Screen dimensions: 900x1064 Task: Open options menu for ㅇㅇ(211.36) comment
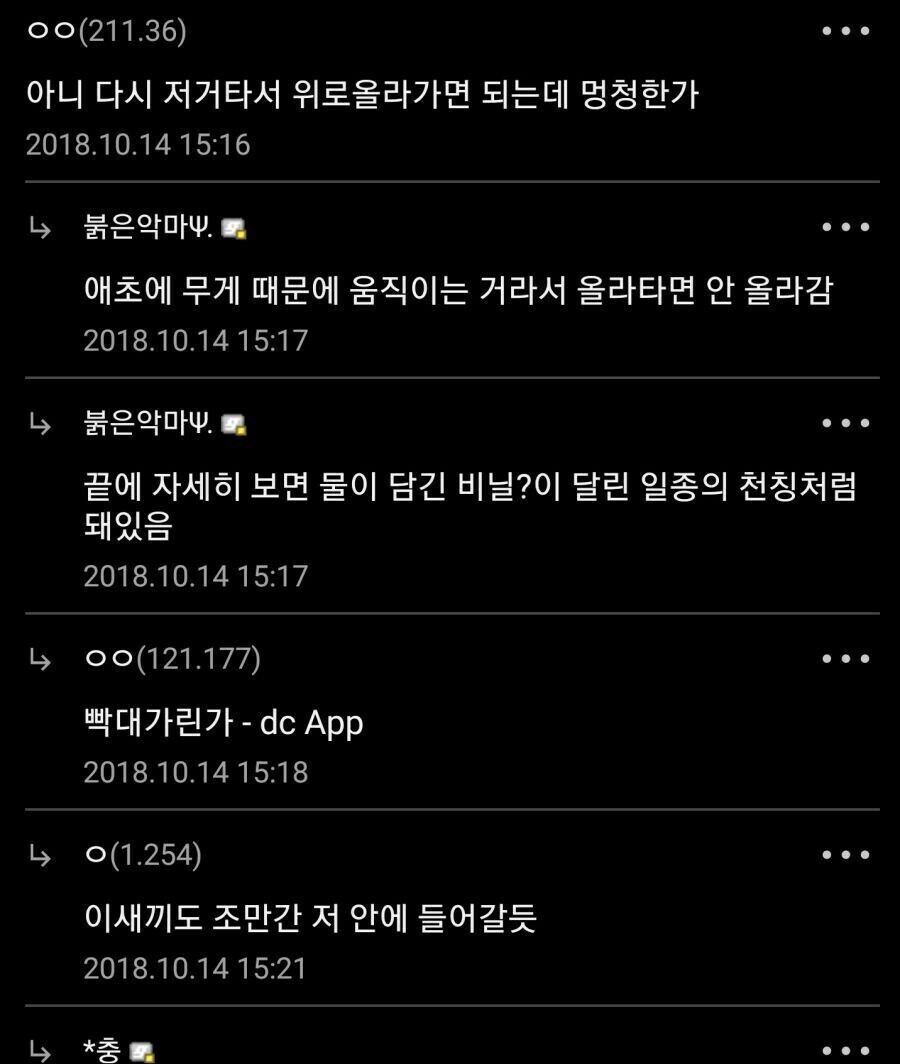845,31
